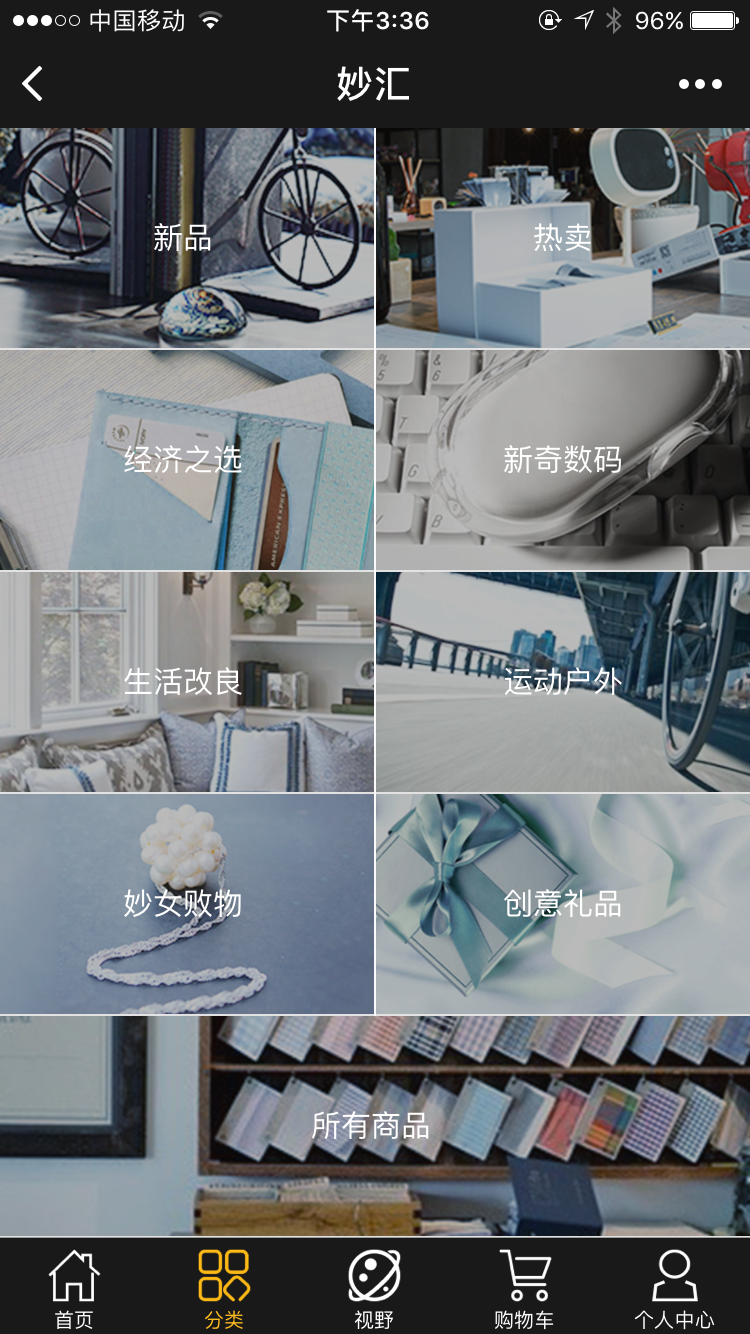
Task: Browse the 妙女购物 category
Action: [187, 904]
